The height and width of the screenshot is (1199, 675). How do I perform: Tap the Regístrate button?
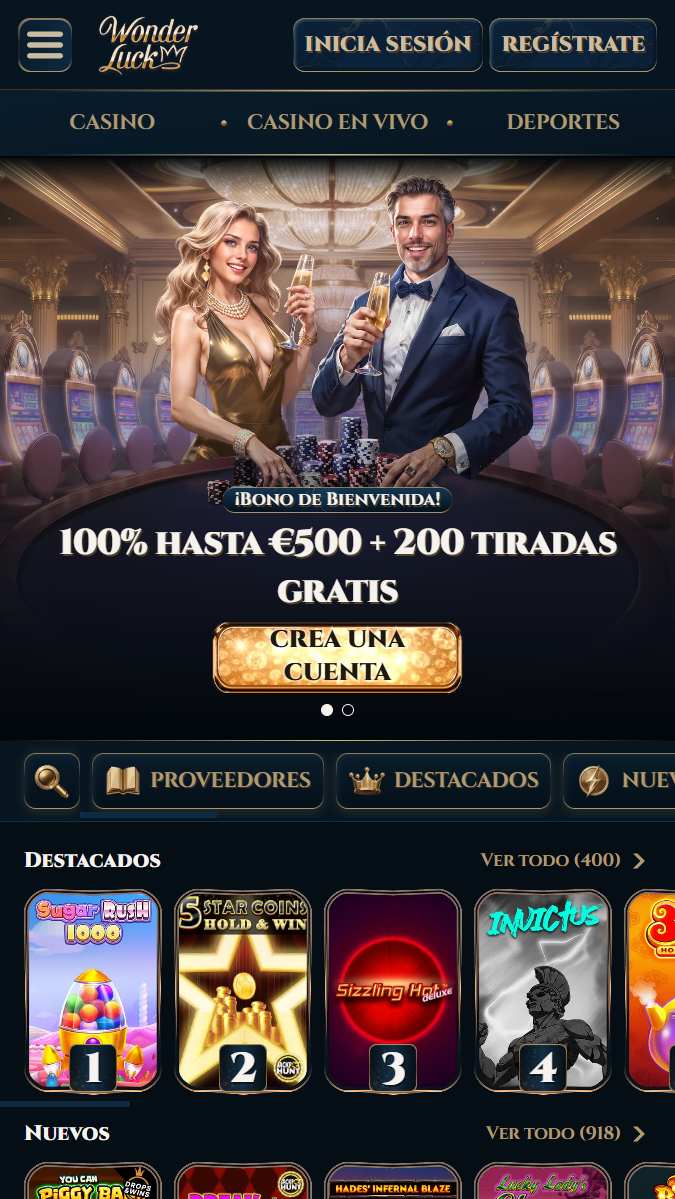[x=573, y=45]
